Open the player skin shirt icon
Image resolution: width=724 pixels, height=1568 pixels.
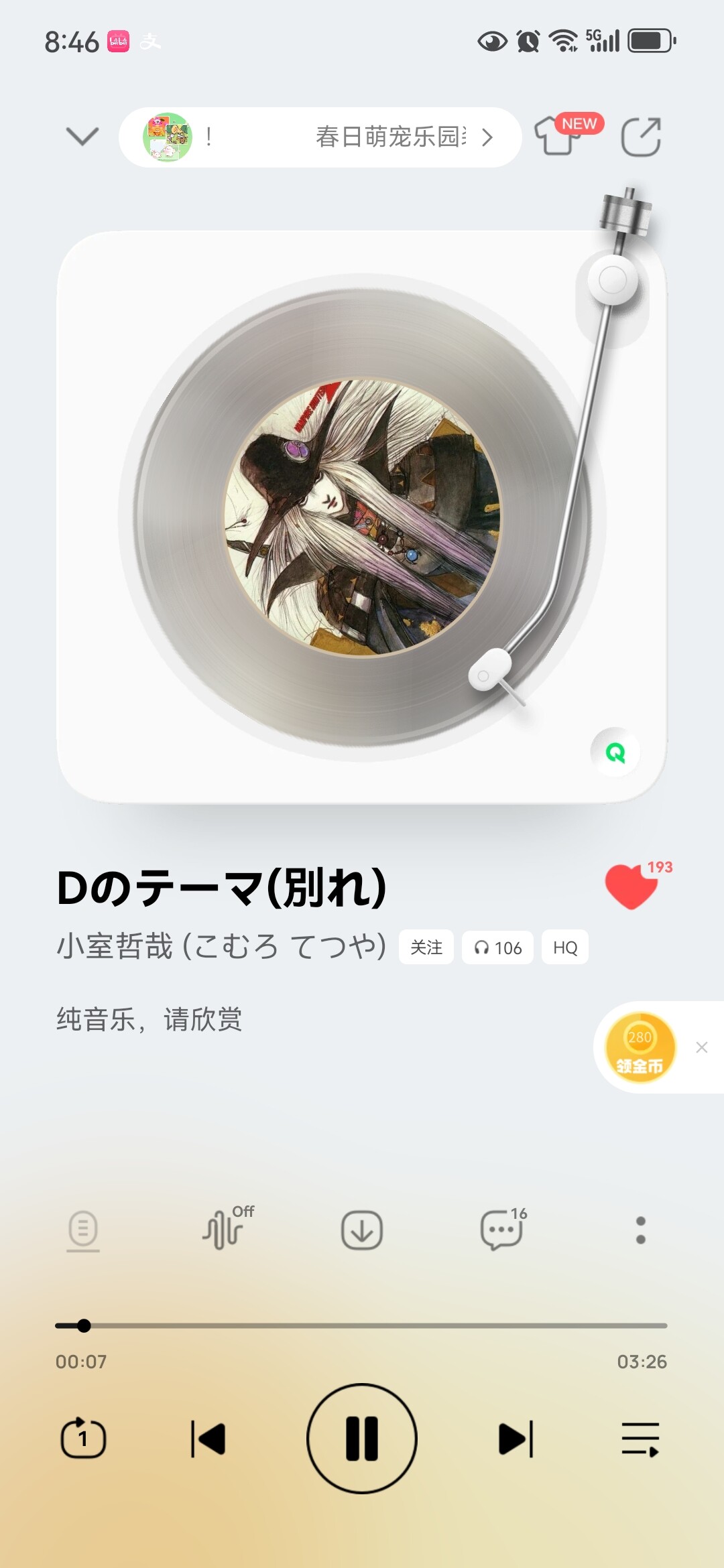[x=558, y=136]
